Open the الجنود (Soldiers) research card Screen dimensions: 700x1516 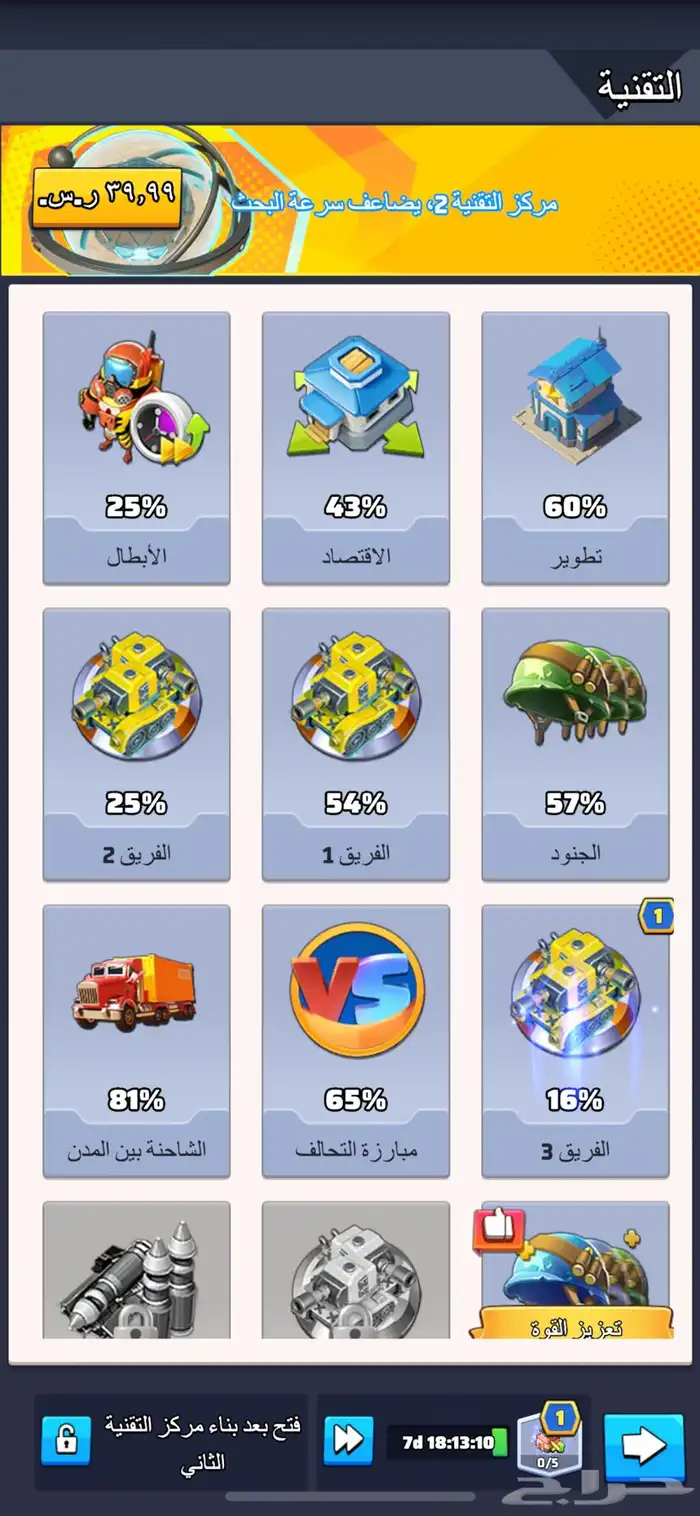(575, 745)
